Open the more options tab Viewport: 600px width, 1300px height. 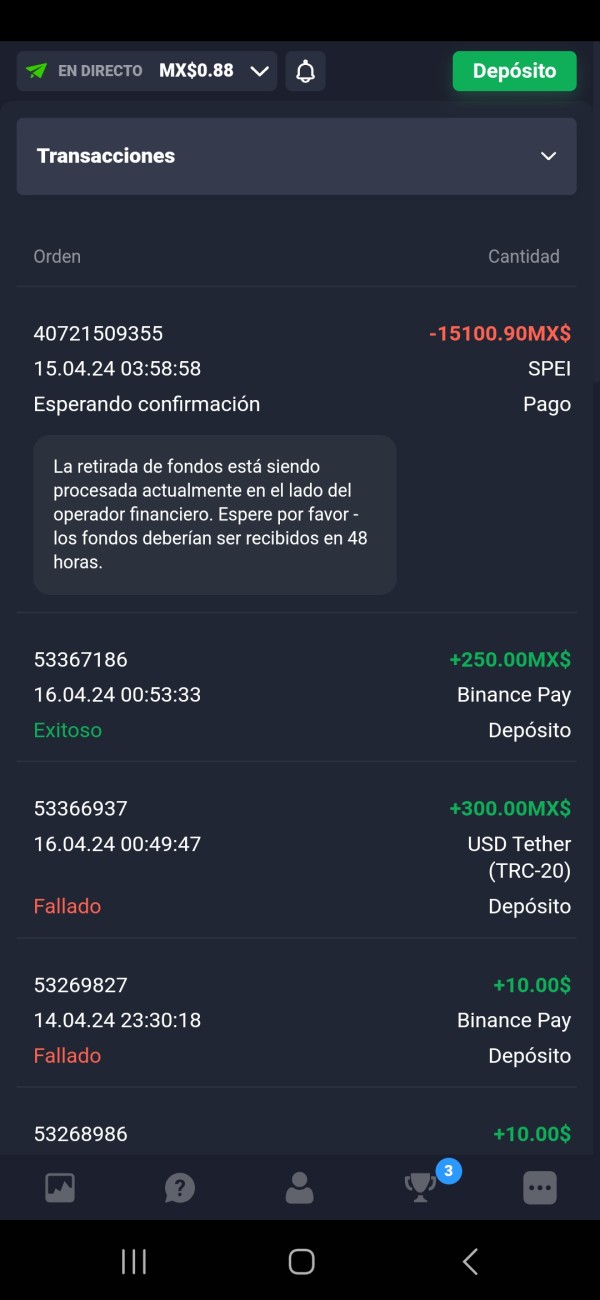(x=539, y=1188)
